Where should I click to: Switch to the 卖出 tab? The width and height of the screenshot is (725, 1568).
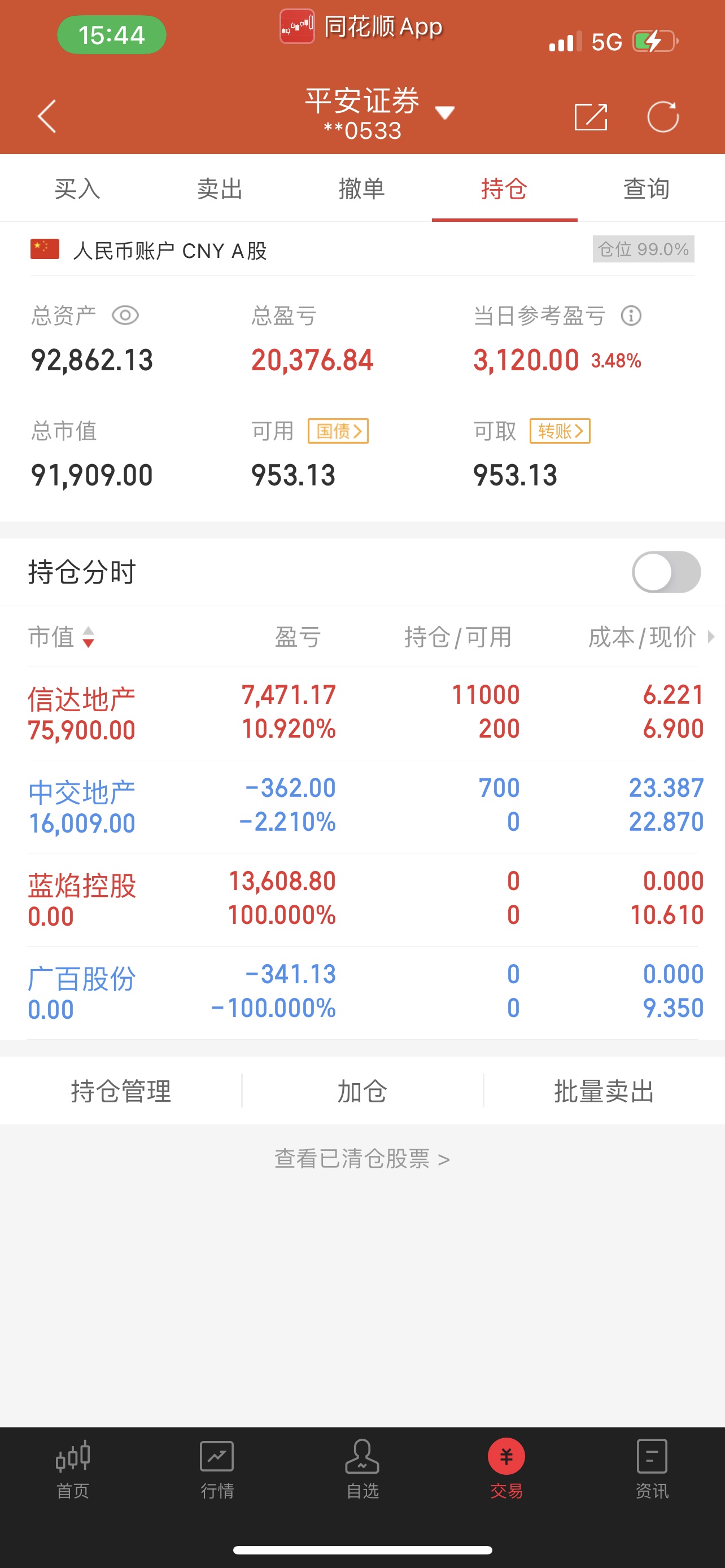pos(220,189)
